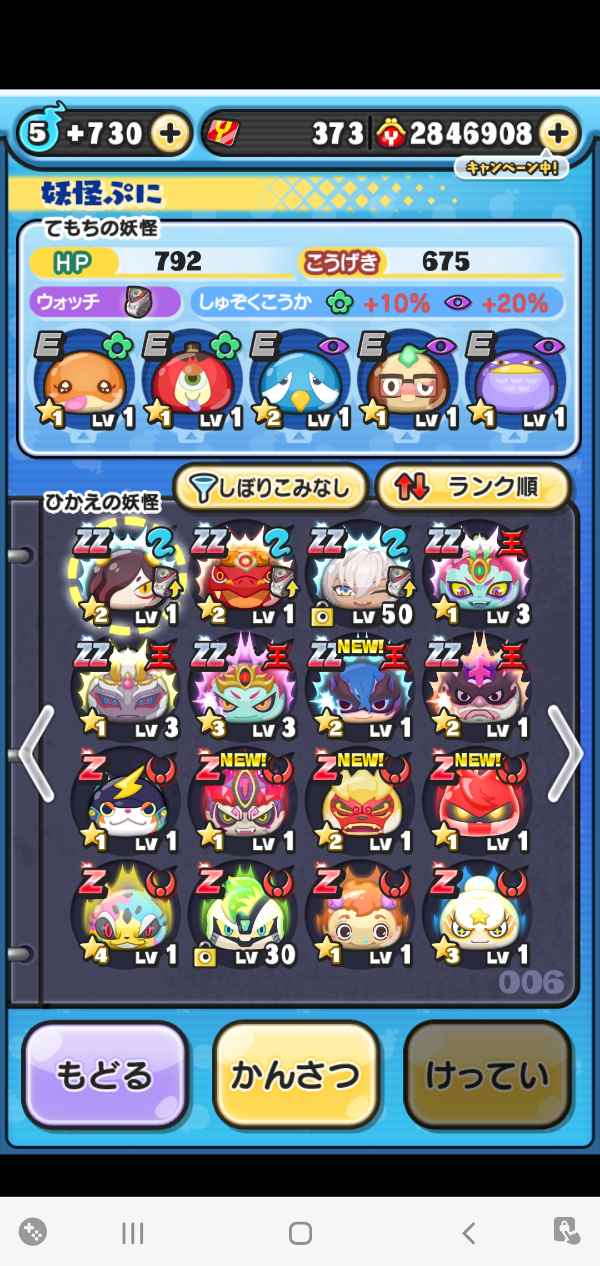This screenshot has width=600, height=1266.
Task: Go to Android home screen
Action: (300, 1233)
